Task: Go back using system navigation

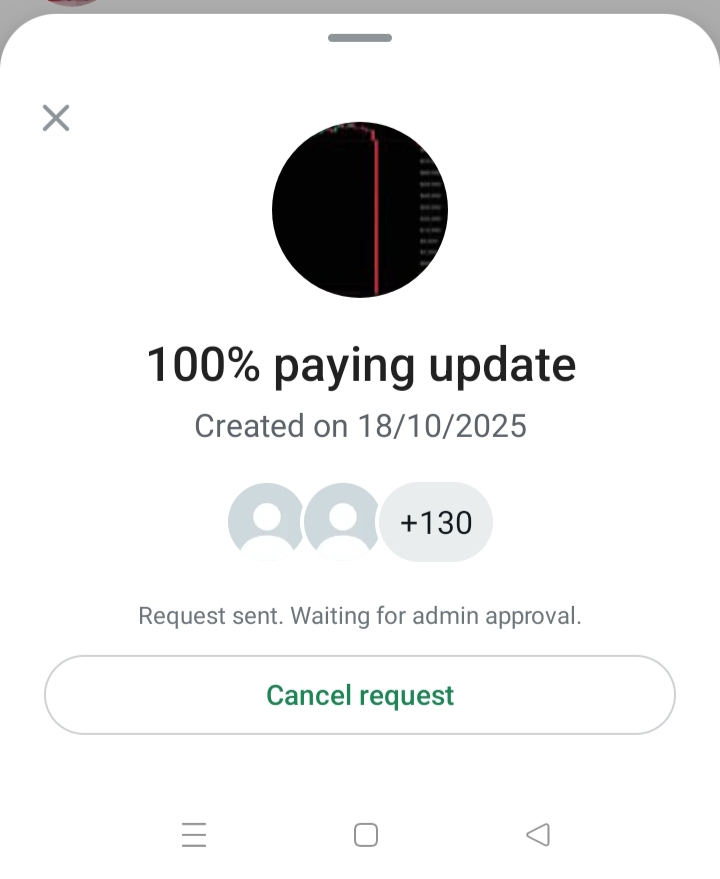Action: click(x=538, y=834)
